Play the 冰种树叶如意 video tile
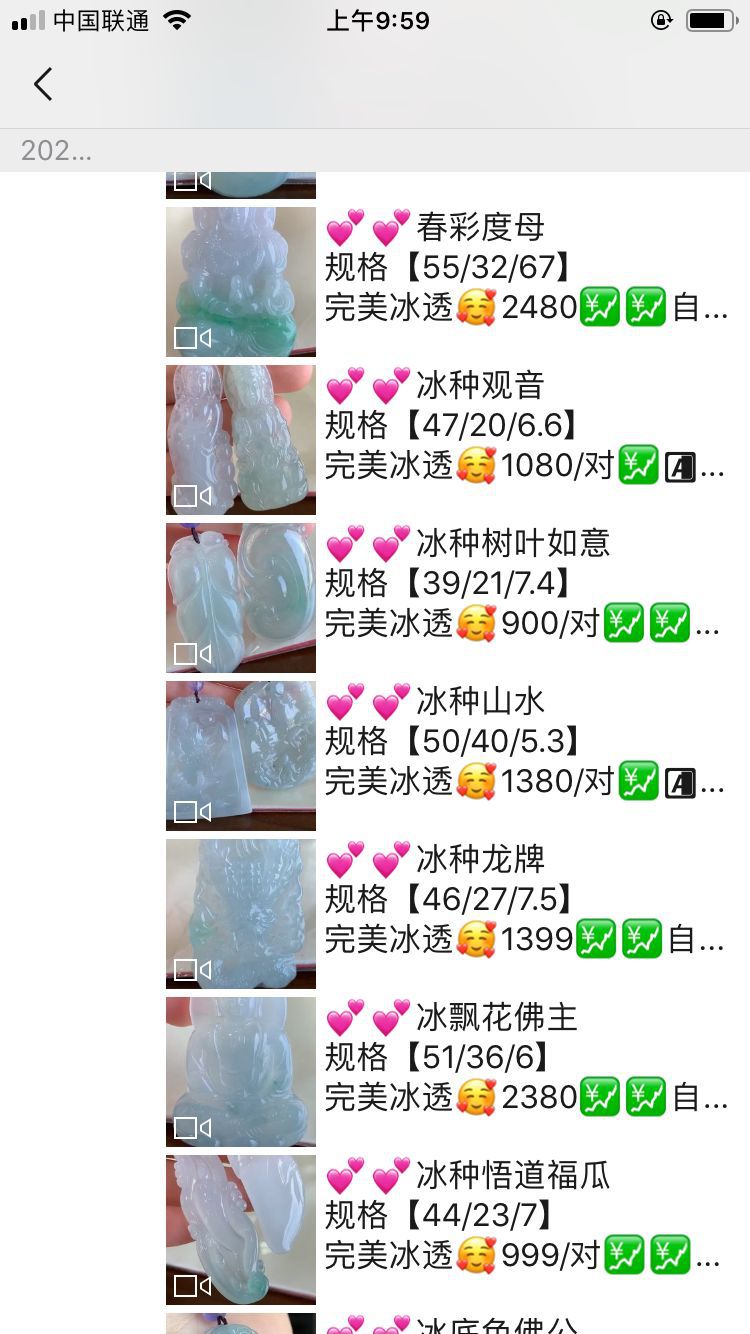This screenshot has height=1334, width=750. click(x=241, y=598)
